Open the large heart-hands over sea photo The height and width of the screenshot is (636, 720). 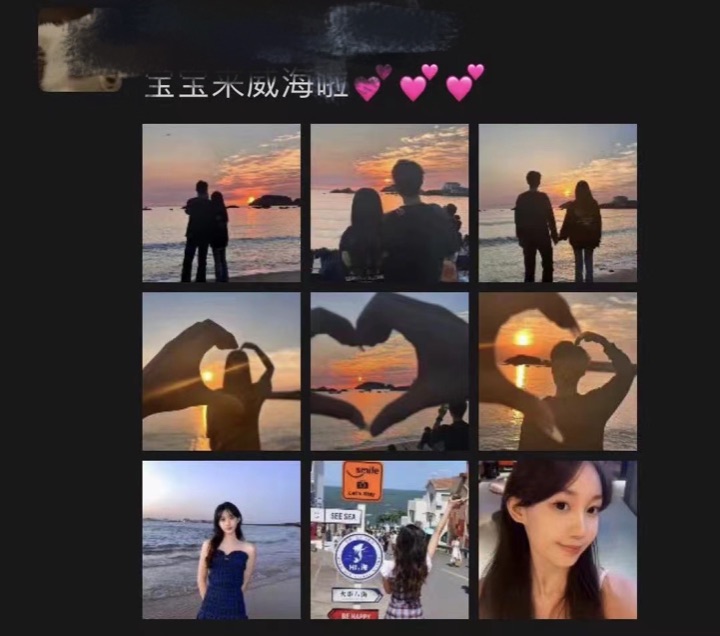389,371
